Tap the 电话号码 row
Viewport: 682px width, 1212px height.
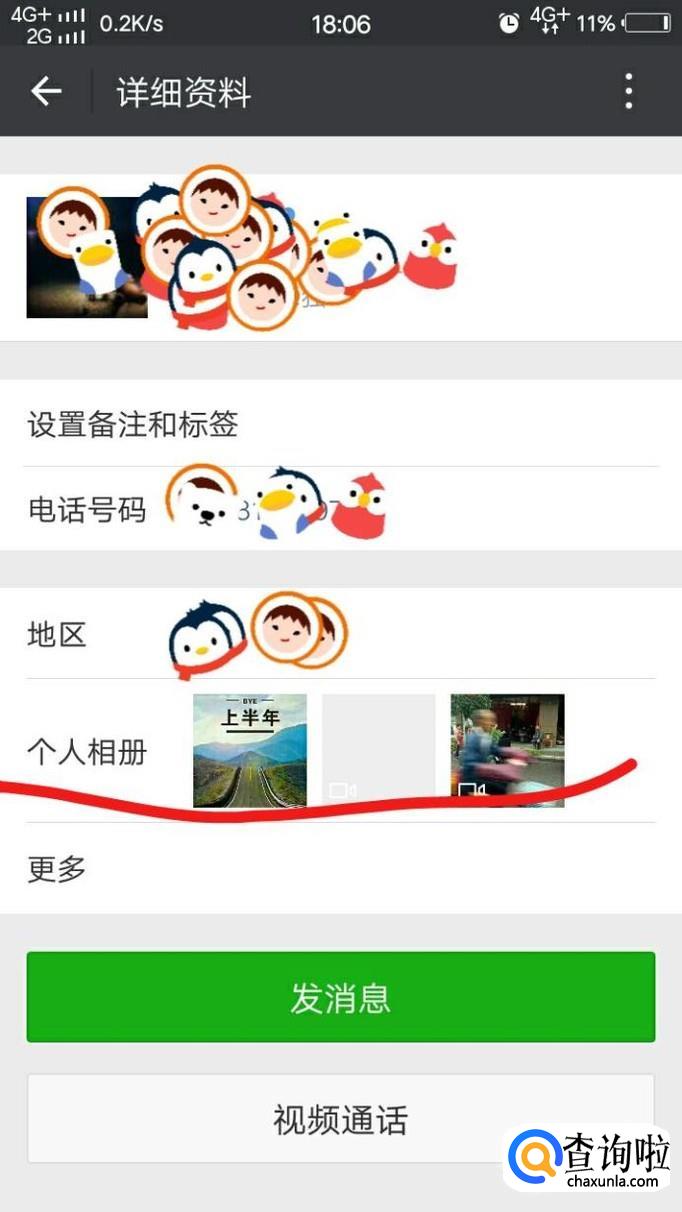(340, 509)
